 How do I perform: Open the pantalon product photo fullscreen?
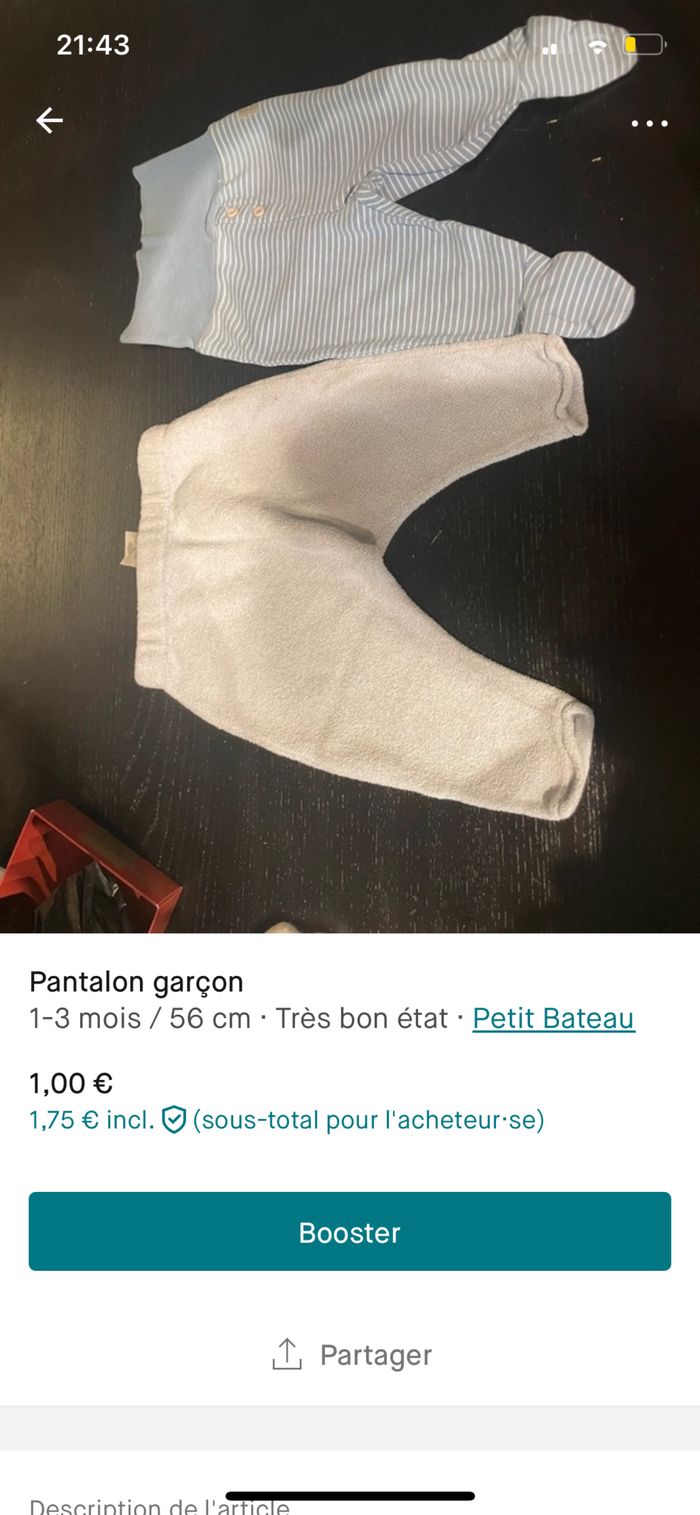[350, 467]
